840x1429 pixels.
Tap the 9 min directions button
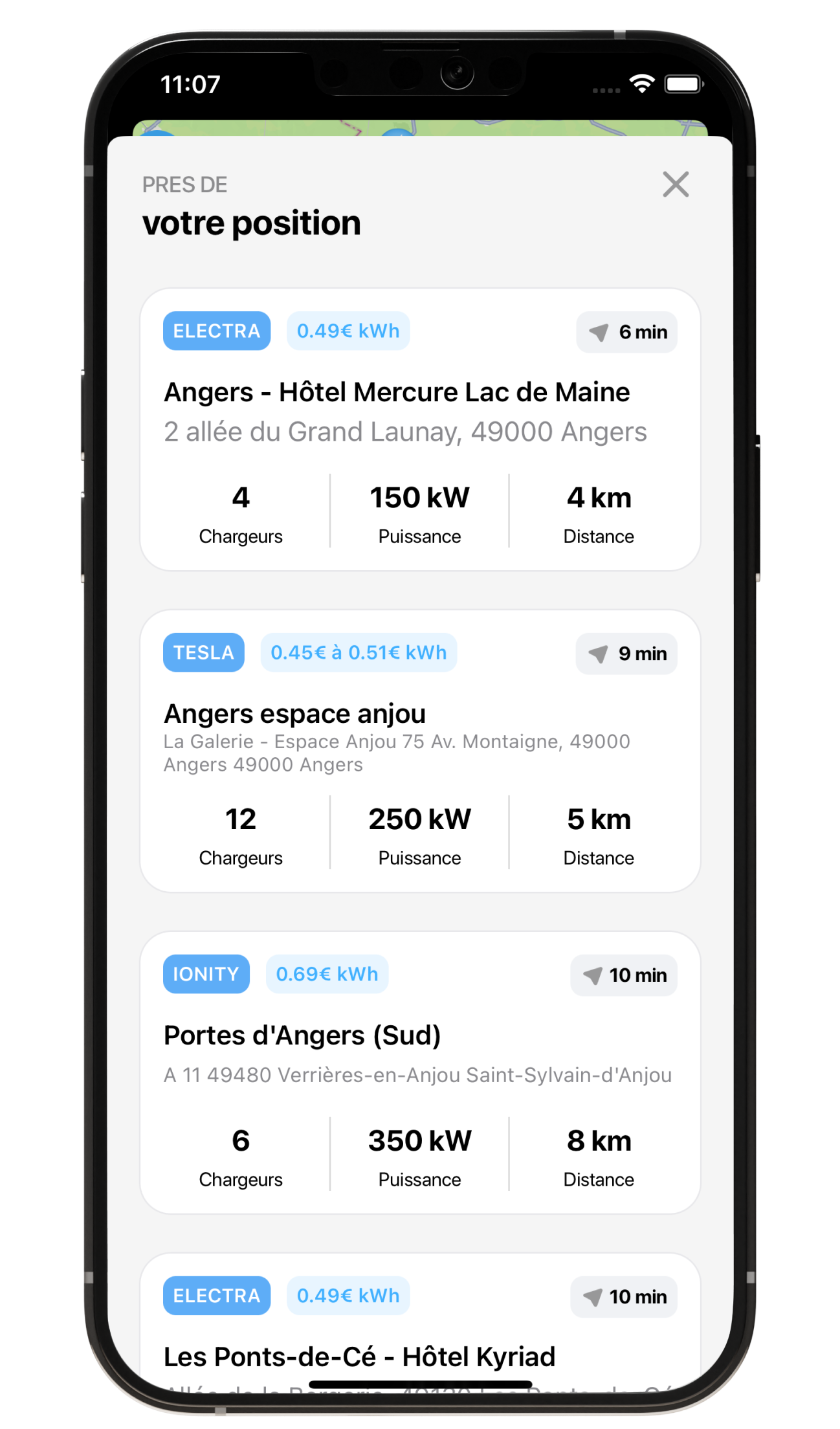[626, 654]
